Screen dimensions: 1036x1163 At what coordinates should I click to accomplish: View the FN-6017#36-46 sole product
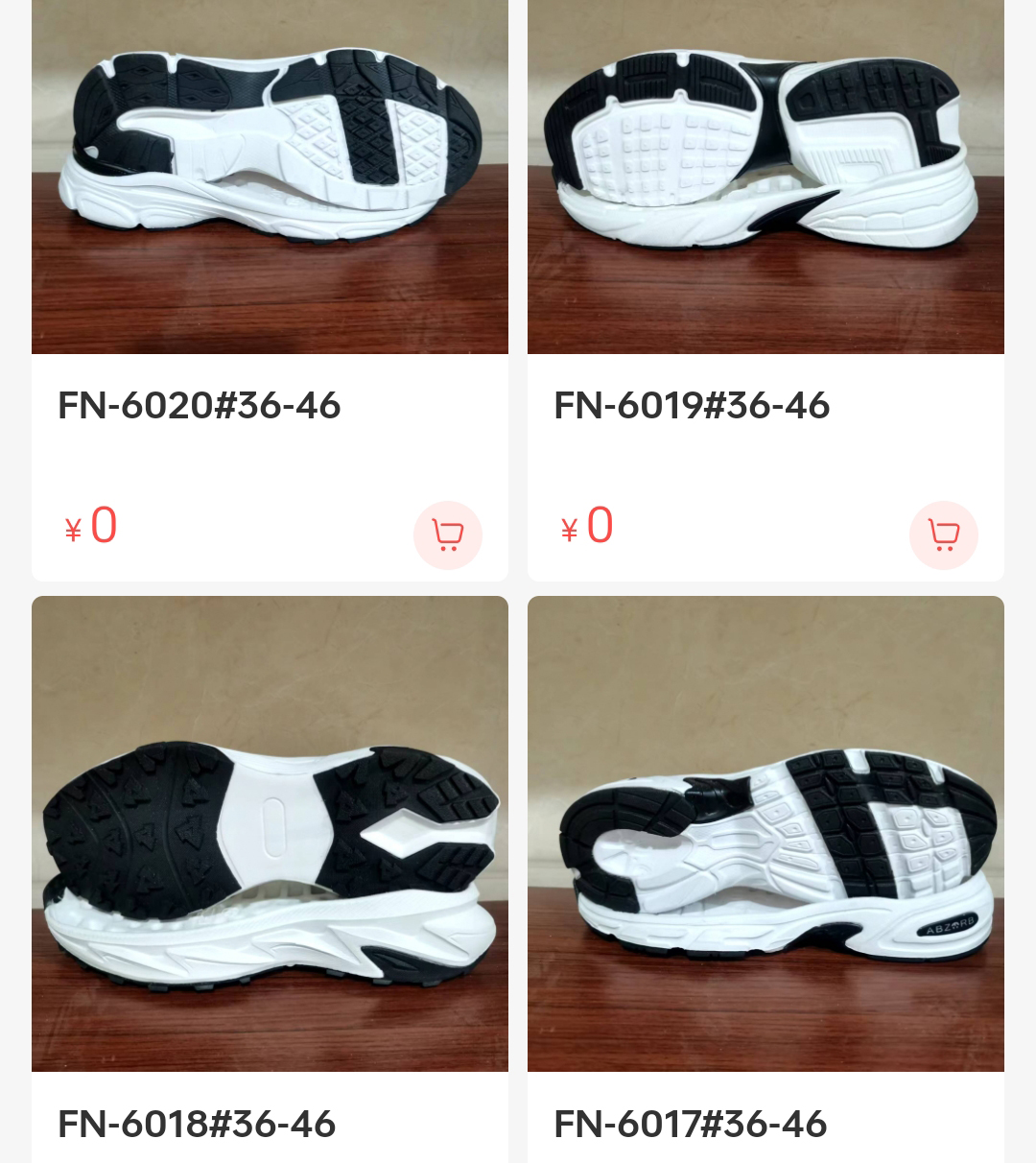click(x=765, y=833)
